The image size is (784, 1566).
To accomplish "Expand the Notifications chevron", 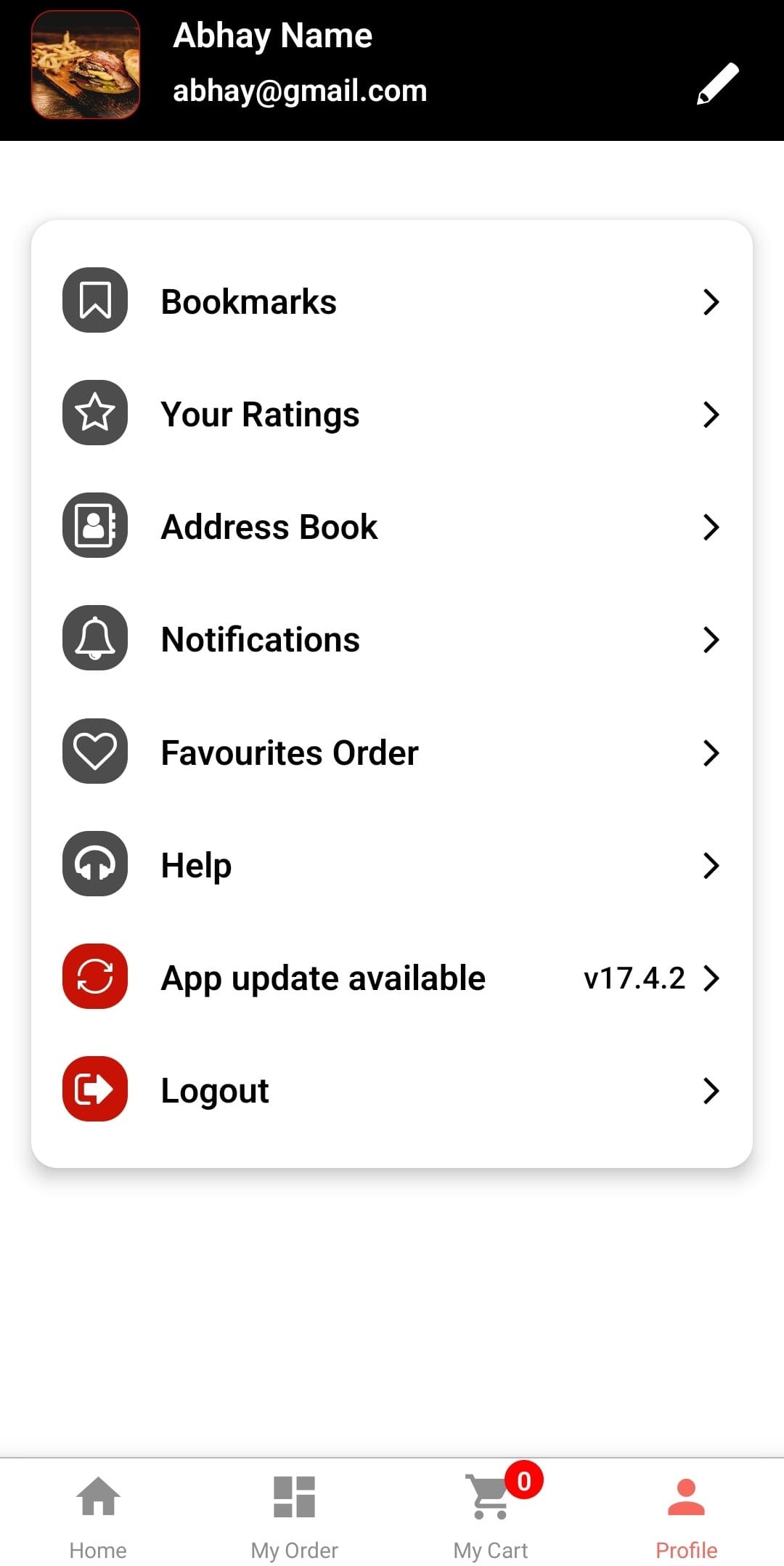I will coord(711,640).
